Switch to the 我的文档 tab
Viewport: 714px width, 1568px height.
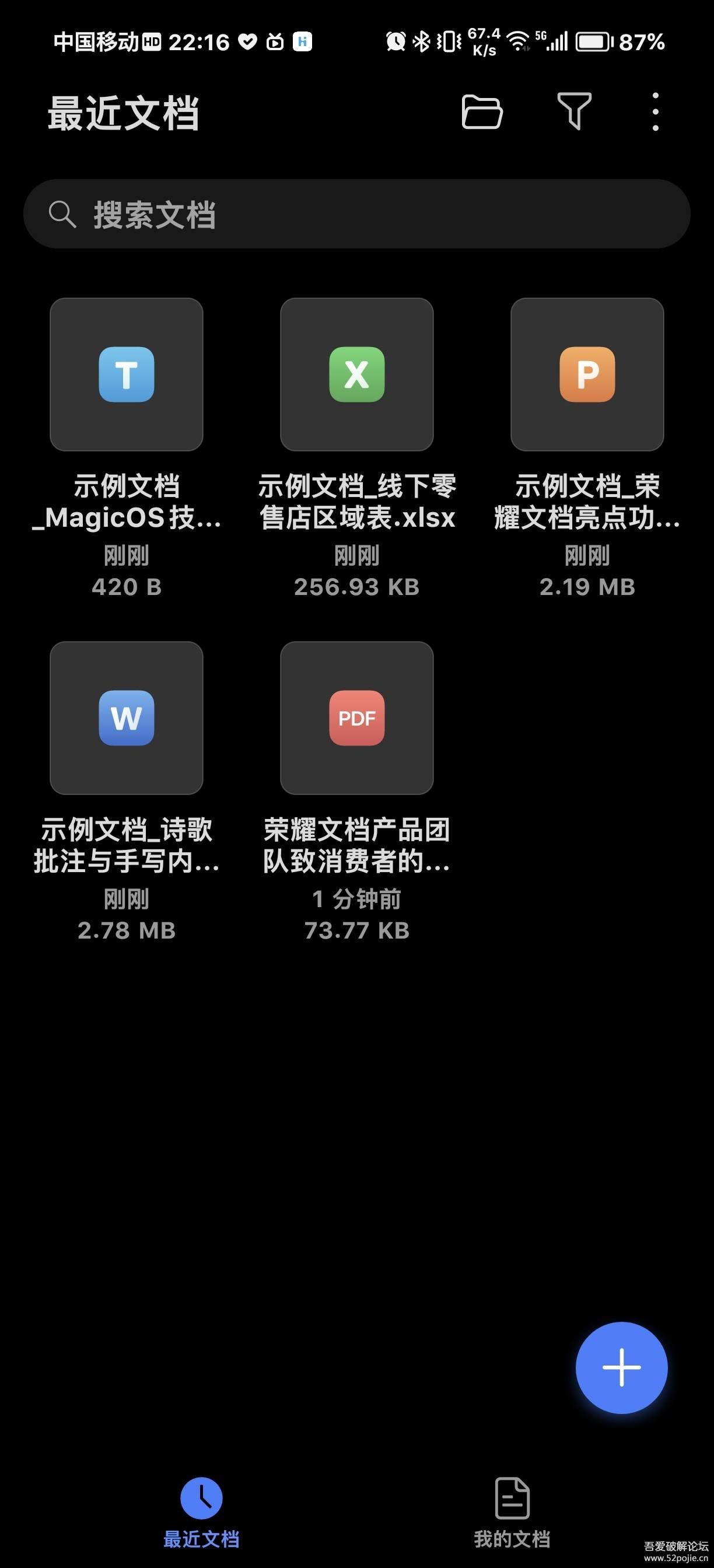tap(512, 1513)
